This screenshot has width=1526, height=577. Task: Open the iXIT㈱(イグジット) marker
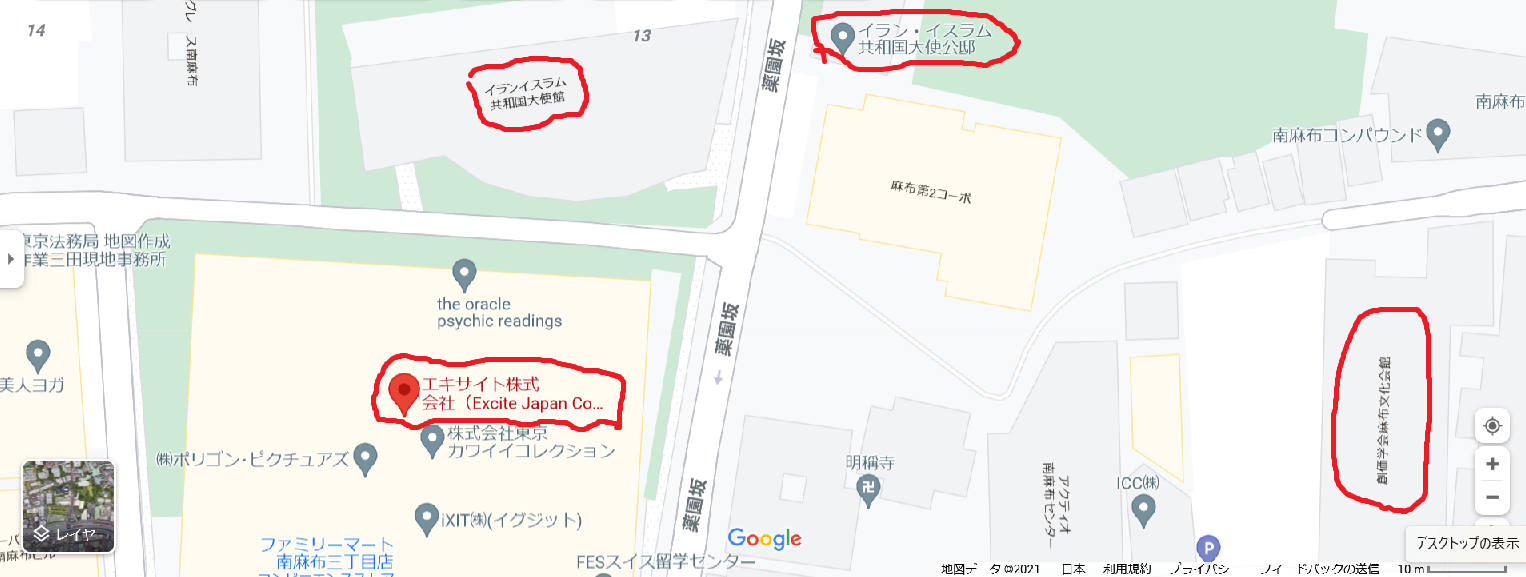[x=426, y=516]
